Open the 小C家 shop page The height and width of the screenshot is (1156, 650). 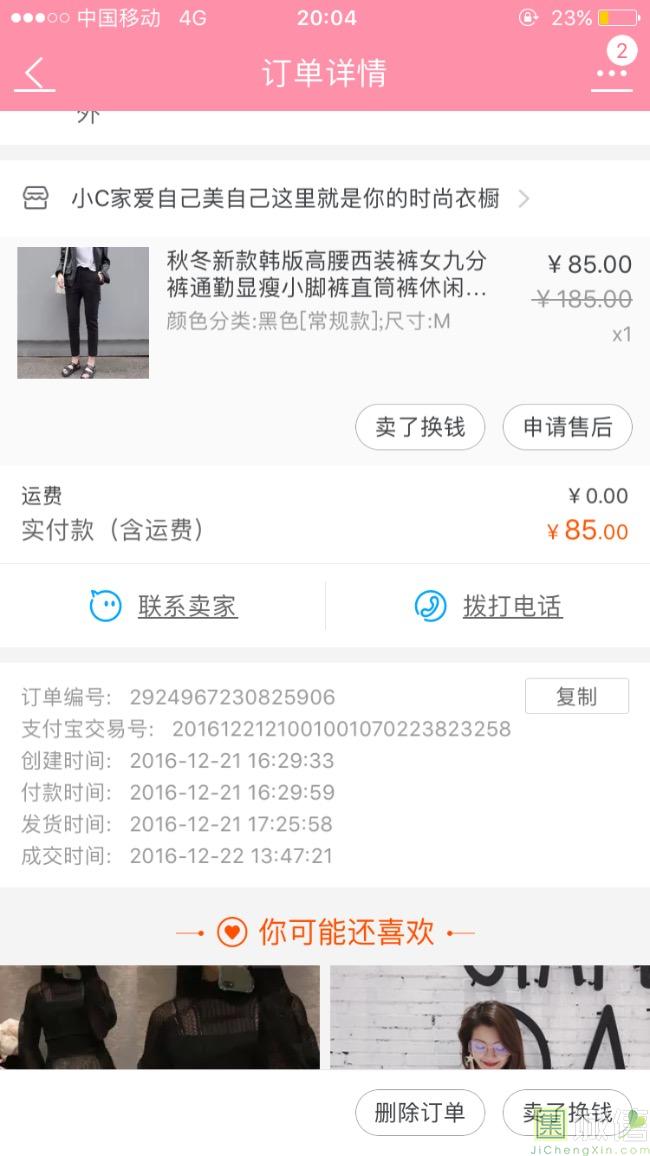tap(285, 199)
